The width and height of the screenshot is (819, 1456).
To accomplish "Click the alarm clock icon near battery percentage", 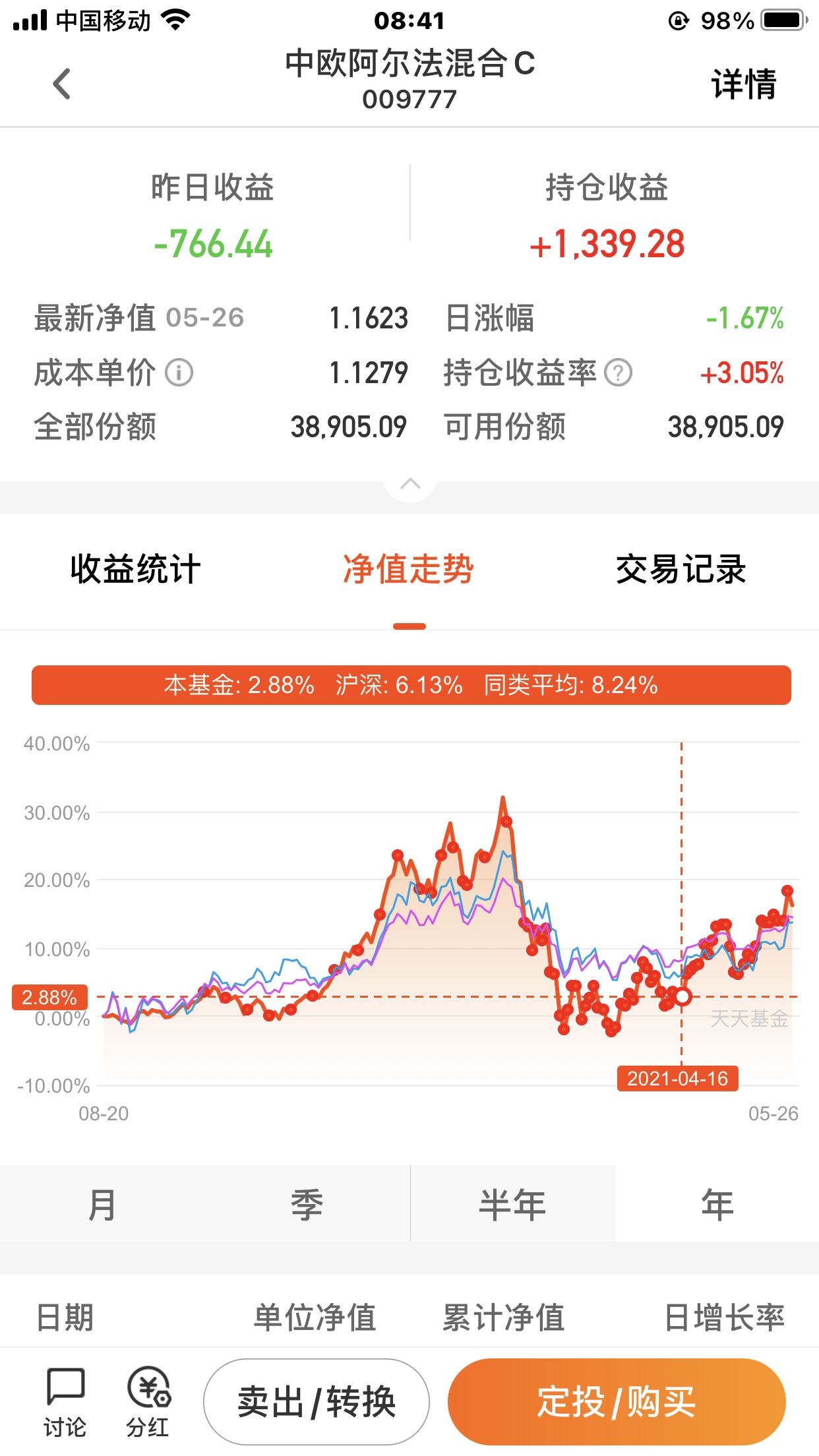I will tap(678, 20).
